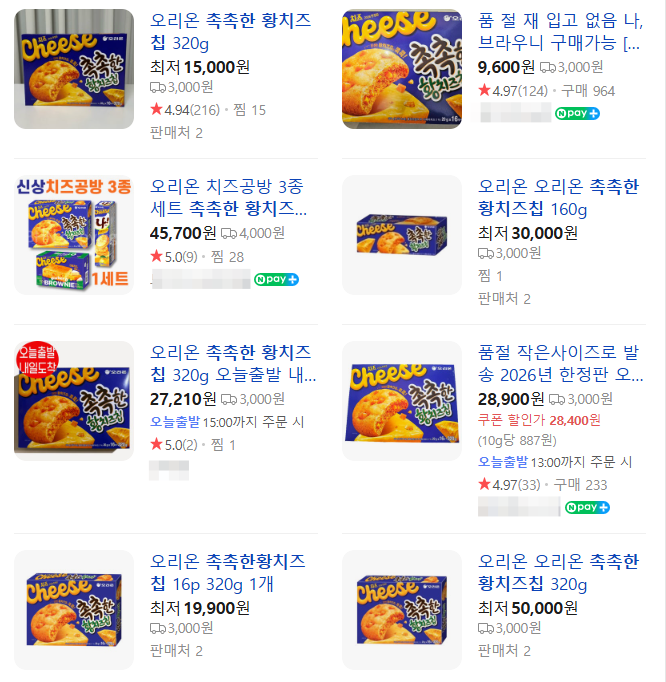View product image of 19,900원 황치즈칩 16p
666x682 pixels.
click(74, 610)
